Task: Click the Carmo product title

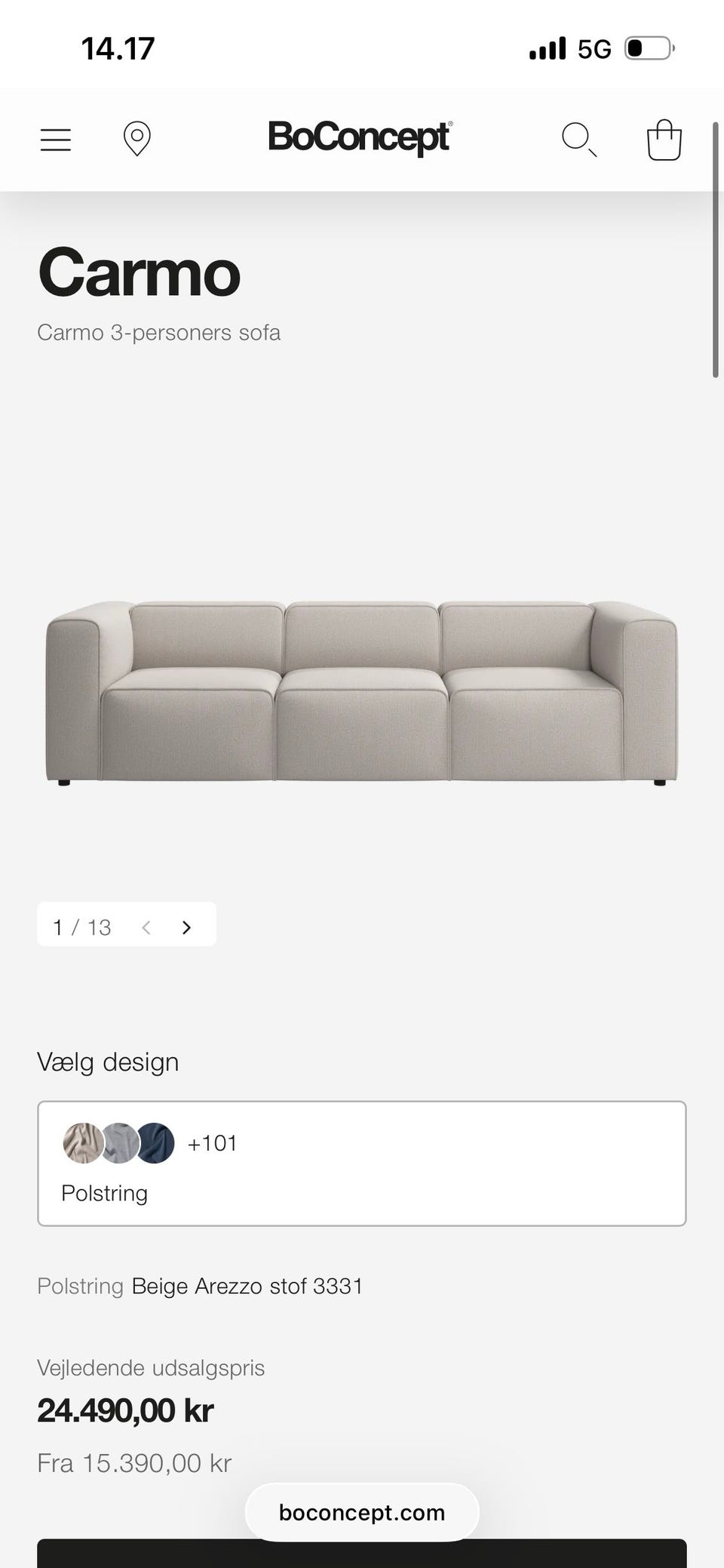Action: (139, 274)
